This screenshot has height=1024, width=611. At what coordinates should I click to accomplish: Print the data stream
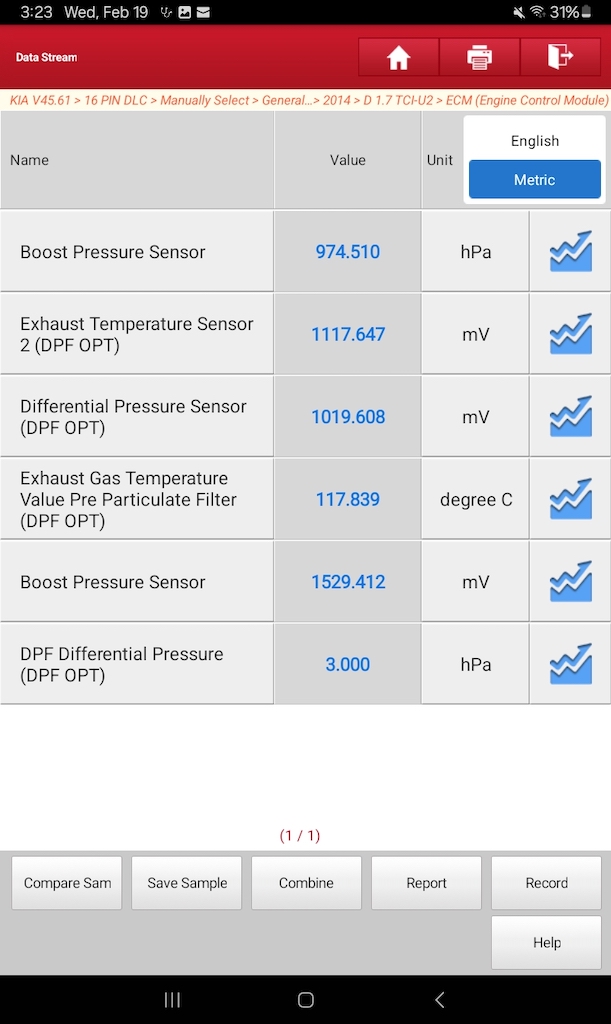coord(479,57)
